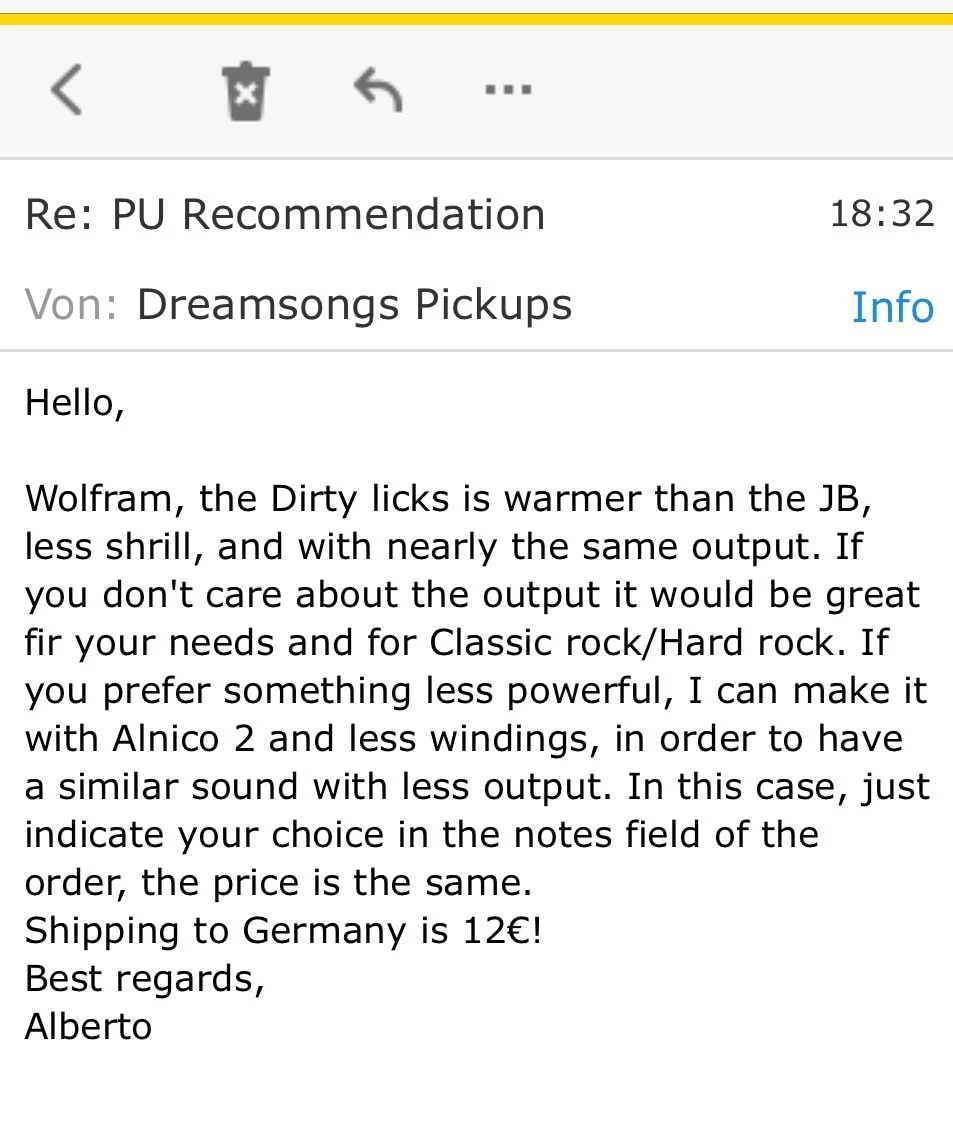The height and width of the screenshot is (1137, 953).
Task: Open the three-dot more options menu
Action: [508, 90]
